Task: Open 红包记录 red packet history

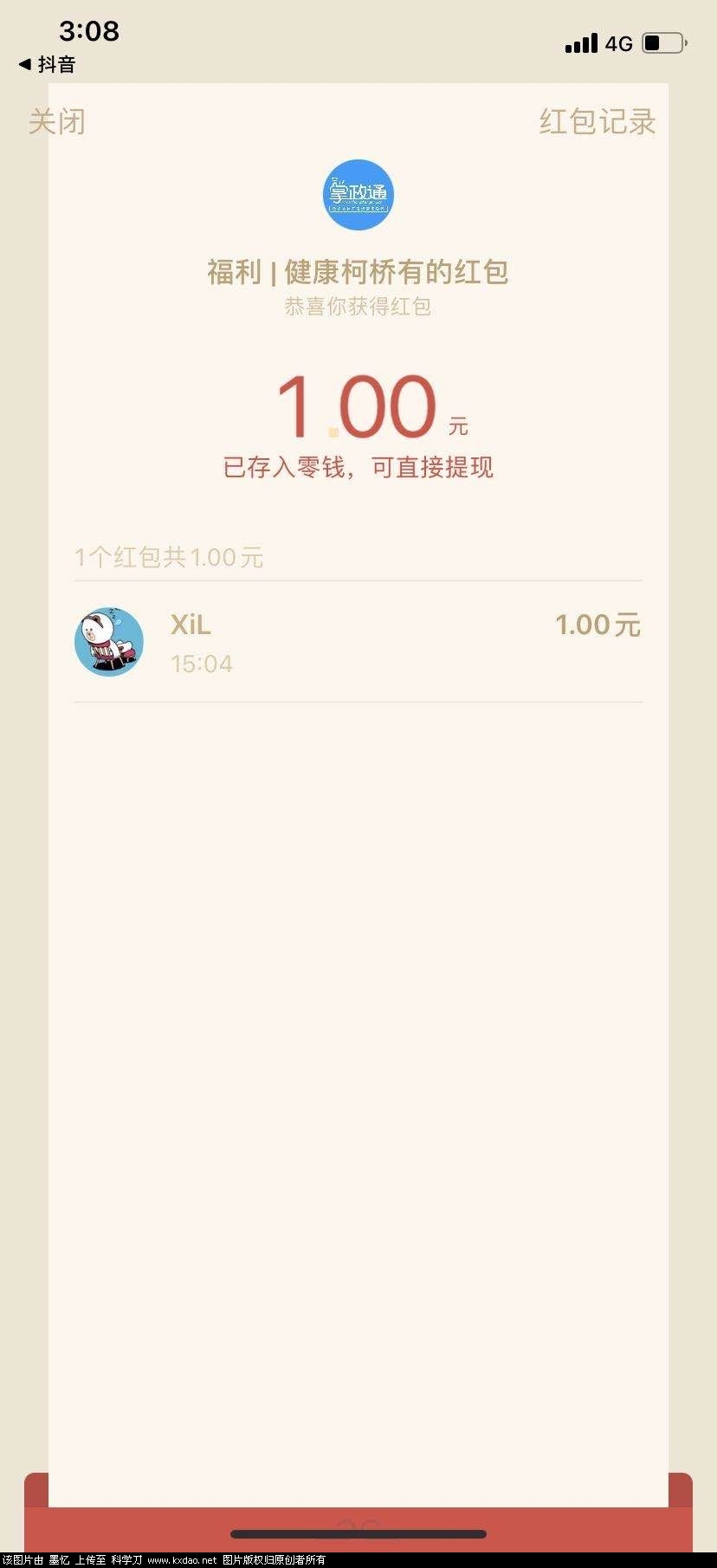Action: (x=597, y=122)
